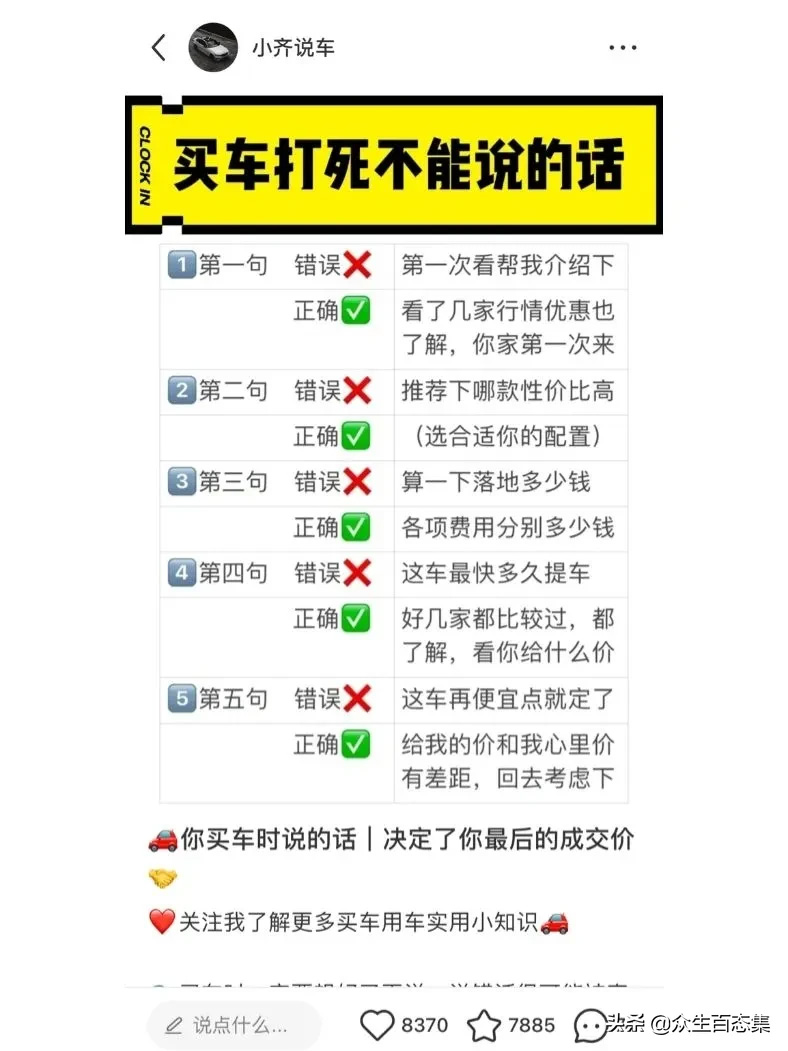Like the post with heart icon
The height and width of the screenshot is (1051, 788).
point(378,1025)
